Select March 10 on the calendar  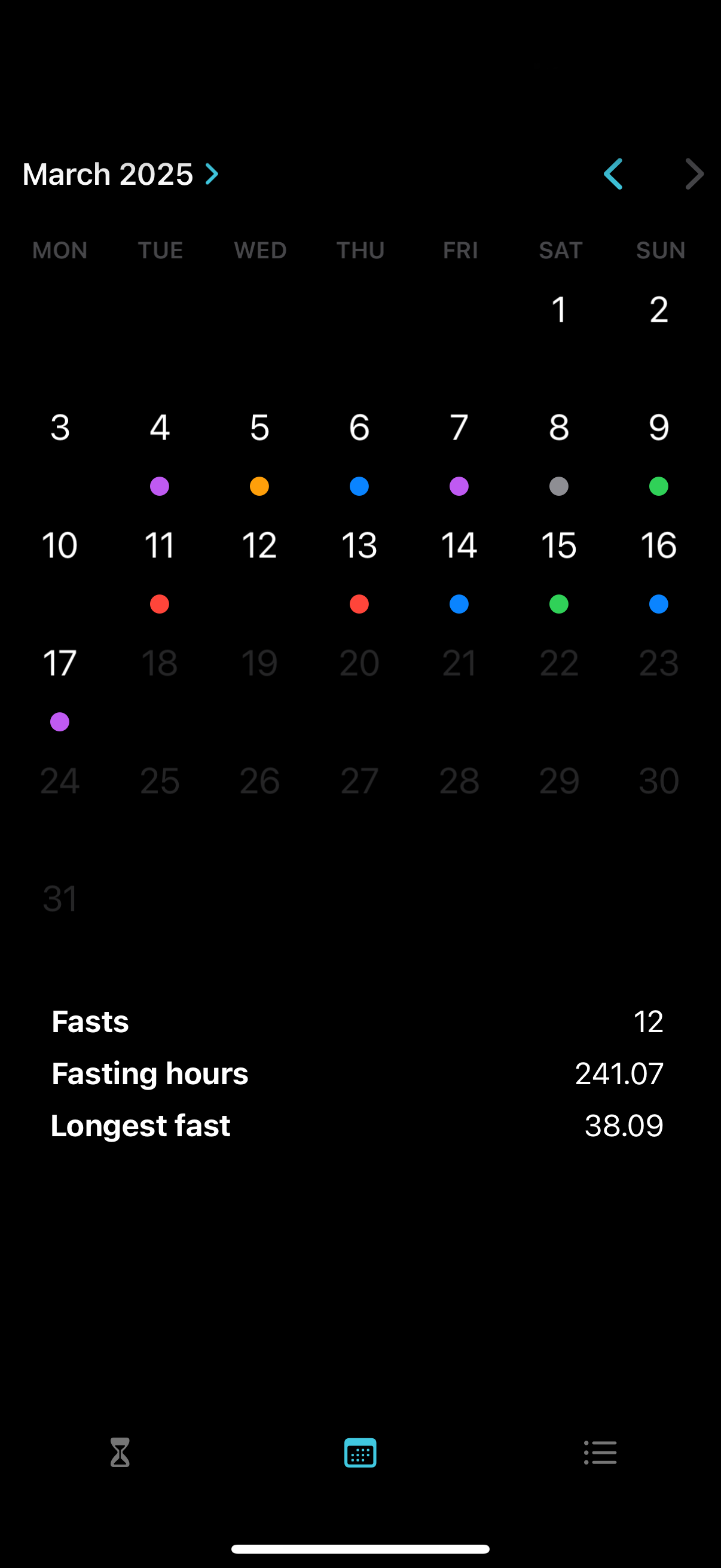60,546
